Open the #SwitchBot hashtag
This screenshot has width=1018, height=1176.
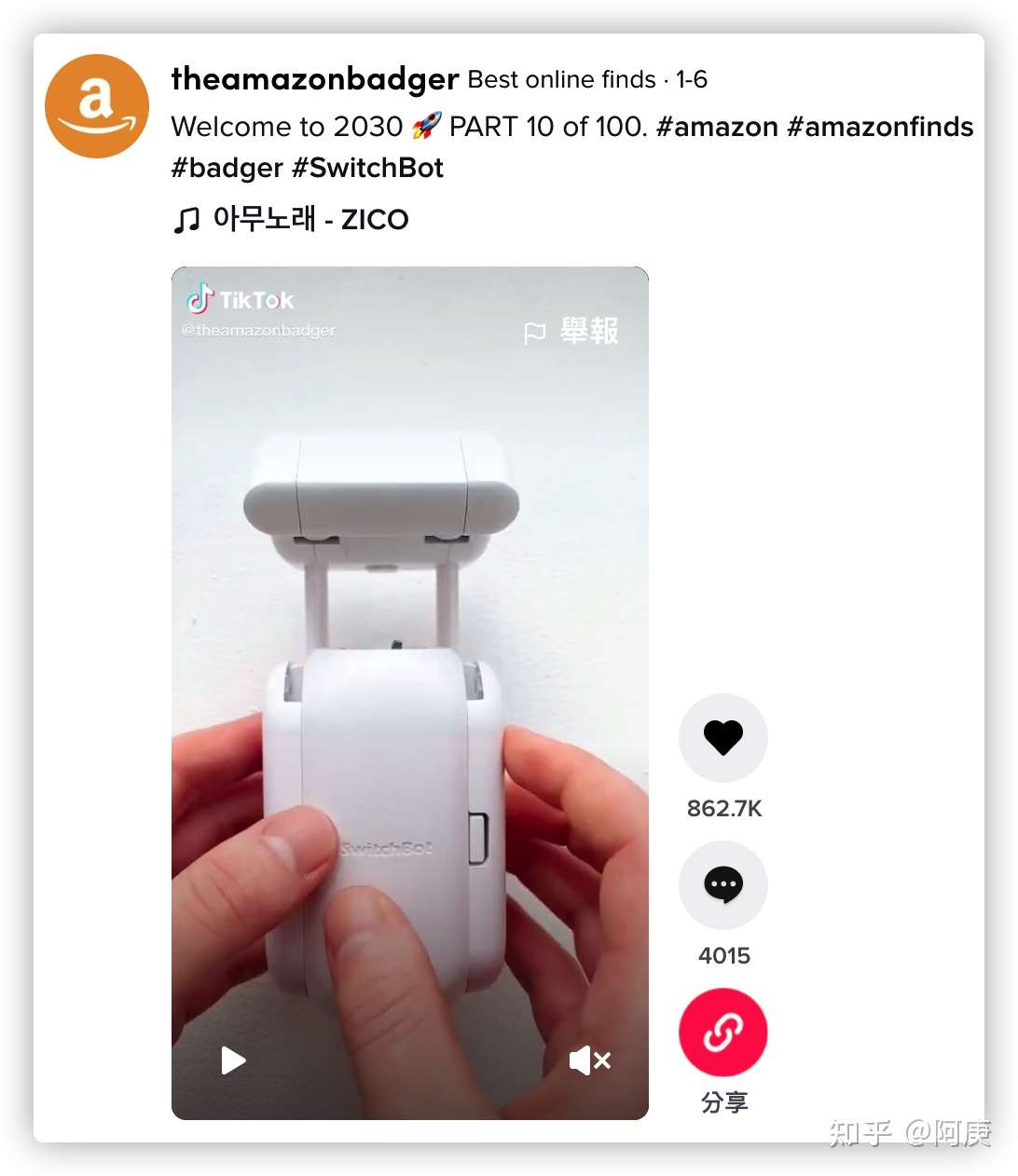[368, 169]
